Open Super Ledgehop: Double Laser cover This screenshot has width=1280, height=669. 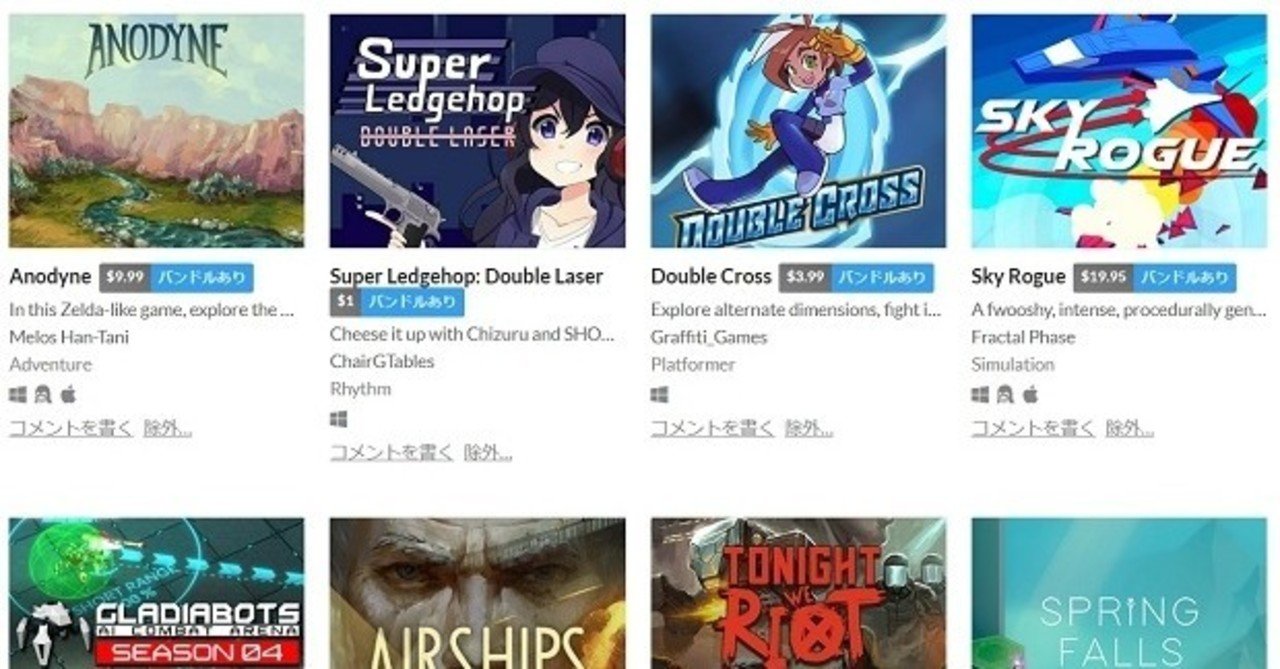477,130
